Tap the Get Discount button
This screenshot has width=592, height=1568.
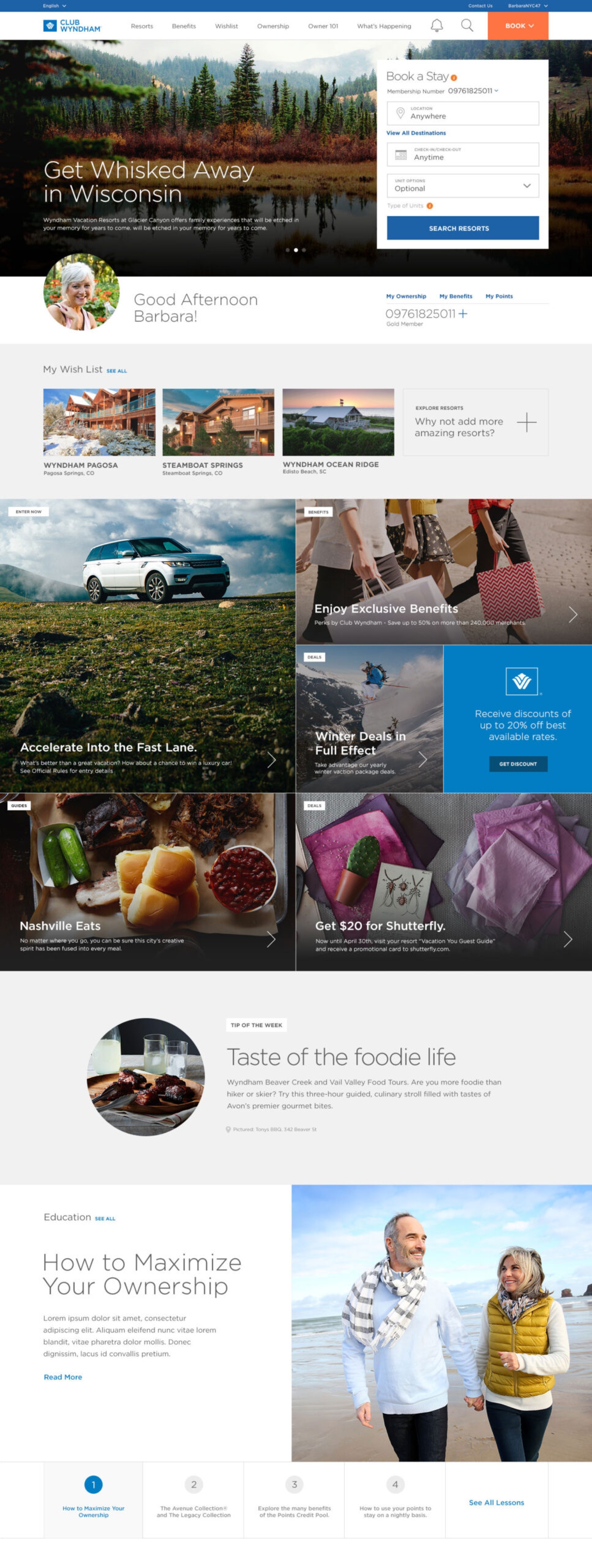(518, 764)
